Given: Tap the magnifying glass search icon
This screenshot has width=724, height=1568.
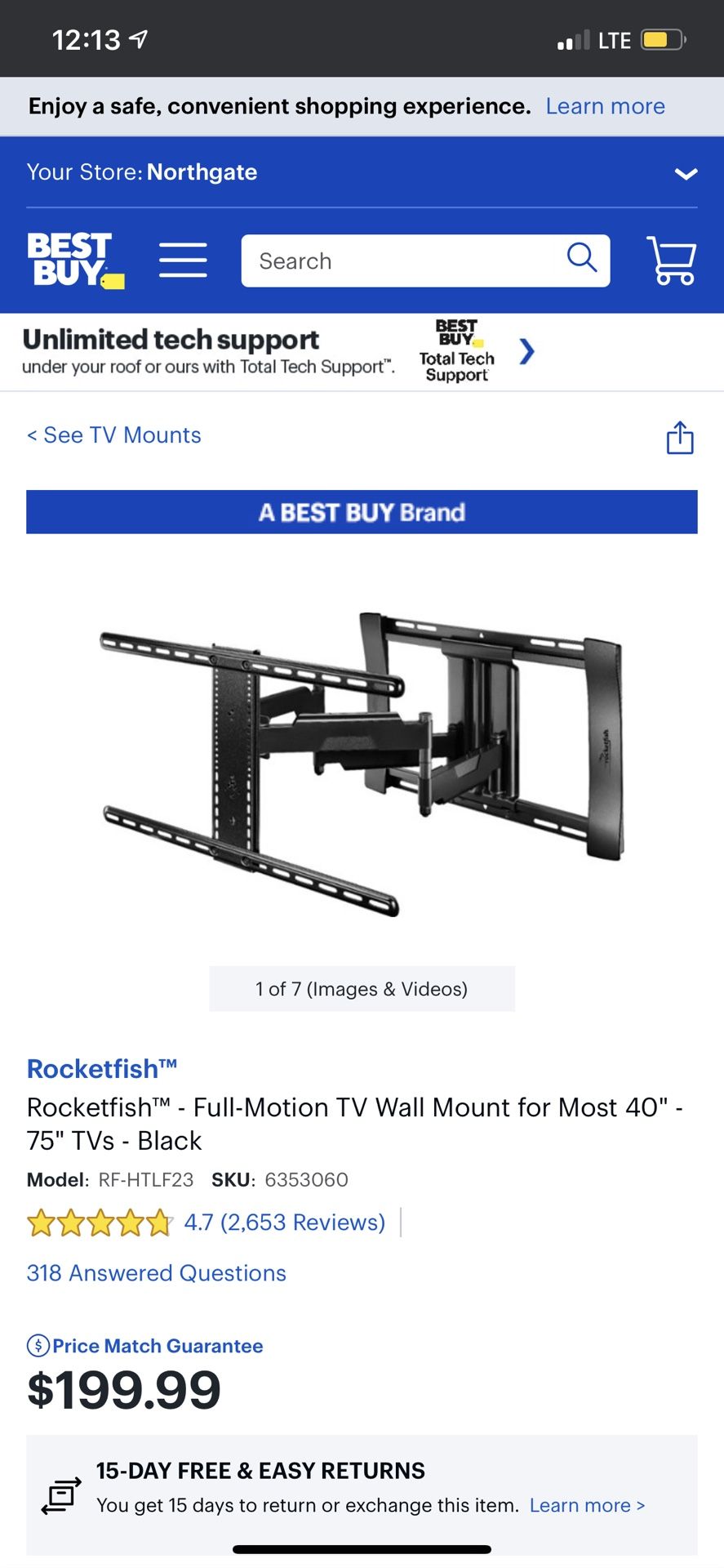Looking at the screenshot, I should tap(582, 258).
